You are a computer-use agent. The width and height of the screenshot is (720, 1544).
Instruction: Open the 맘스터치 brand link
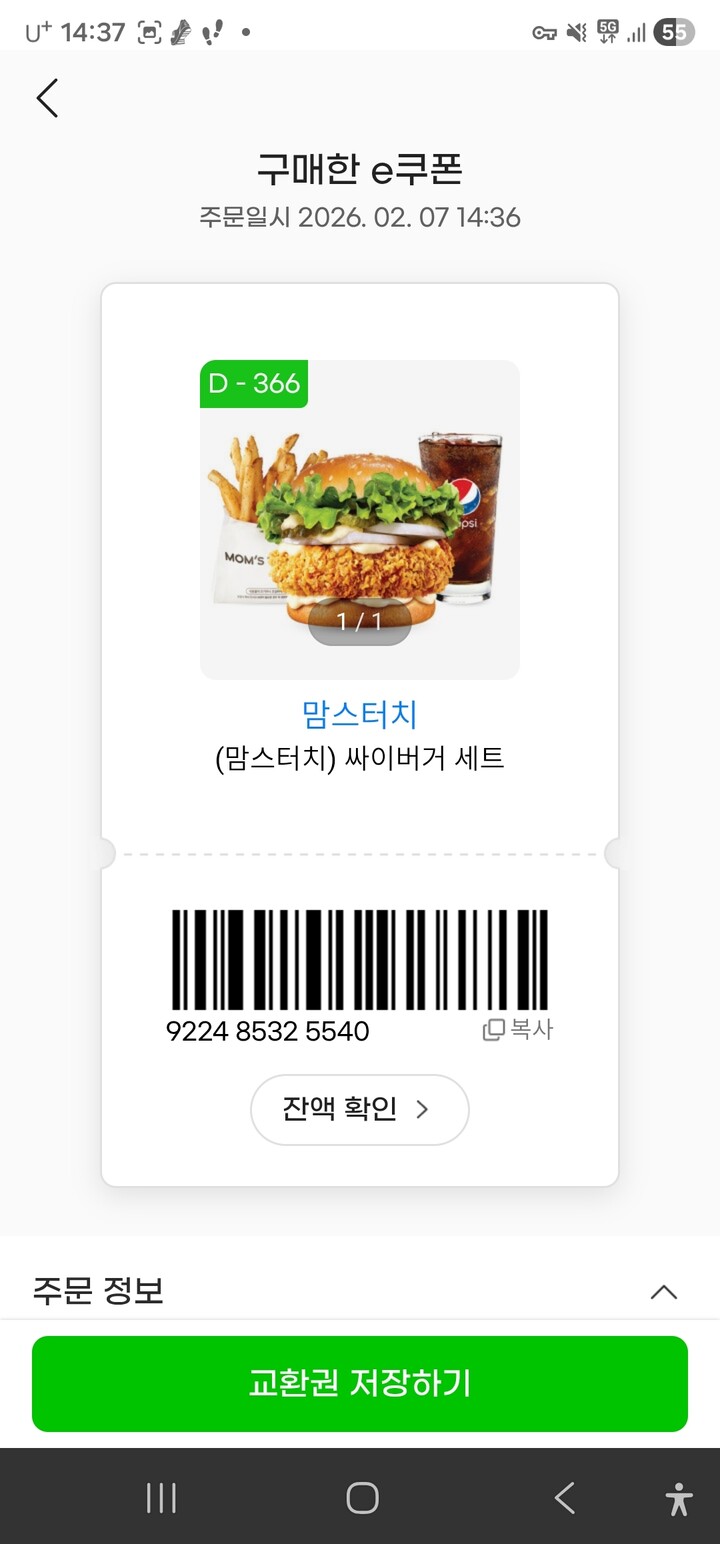click(x=359, y=714)
